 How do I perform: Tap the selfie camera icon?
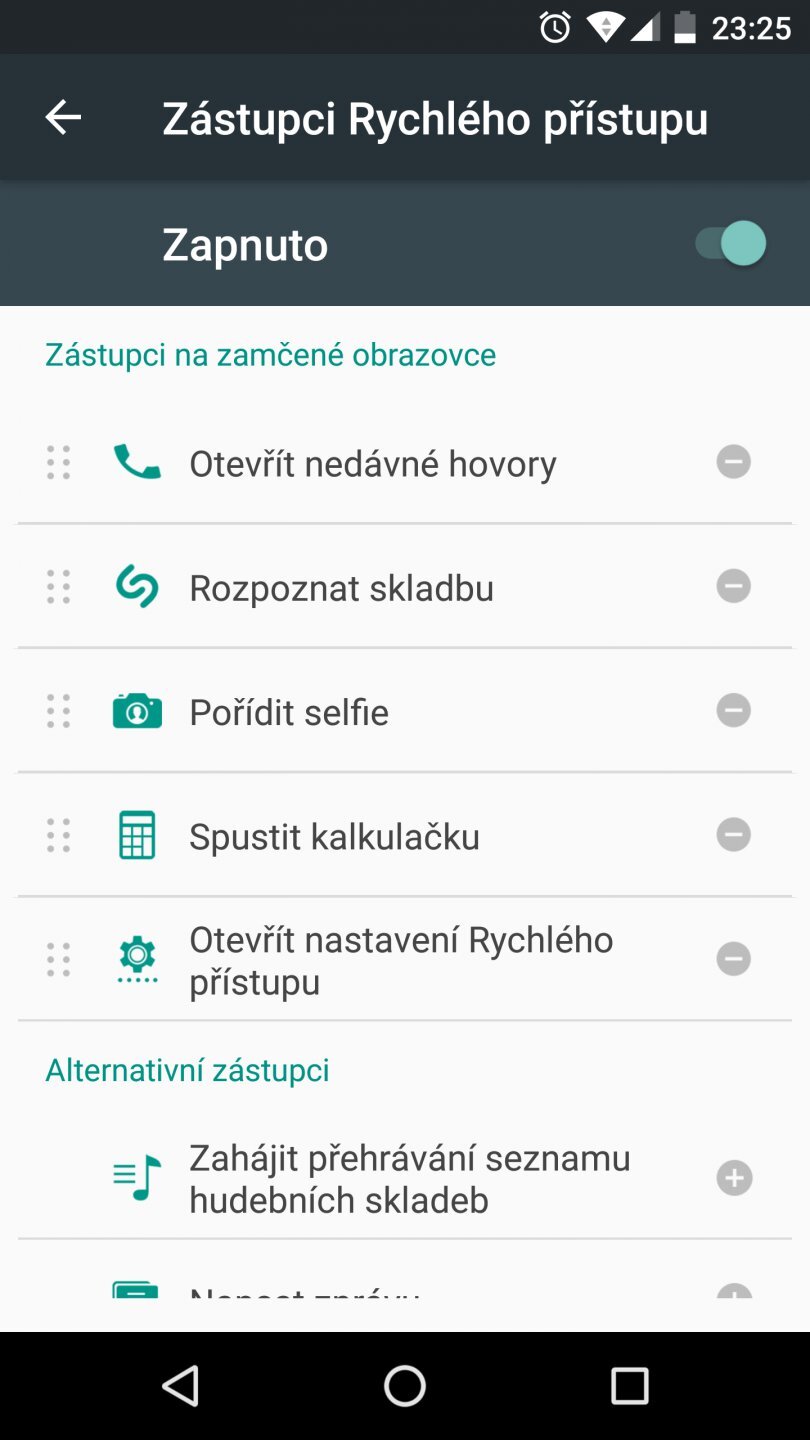[137, 711]
